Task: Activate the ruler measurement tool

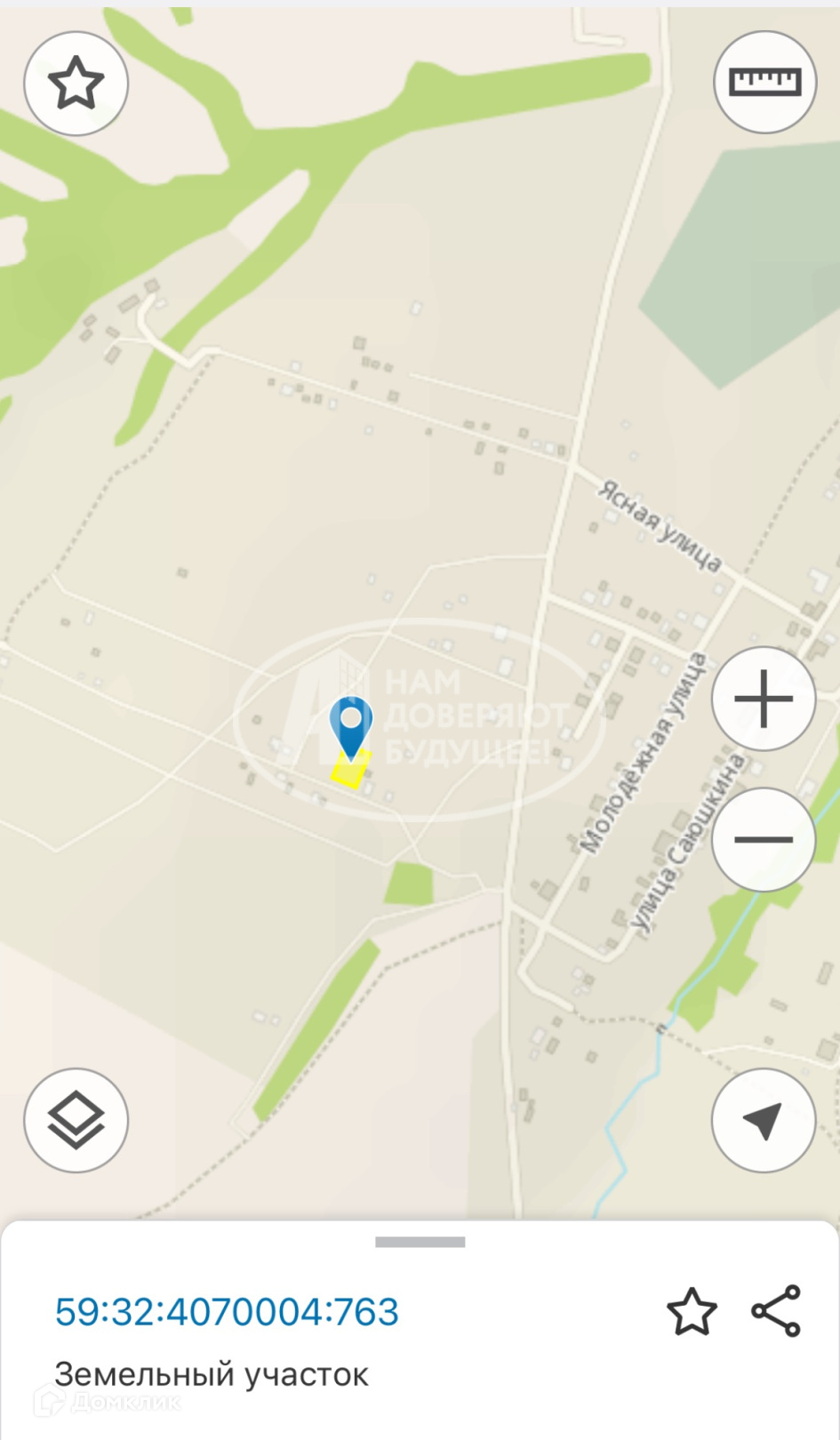Action: point(764,82)
